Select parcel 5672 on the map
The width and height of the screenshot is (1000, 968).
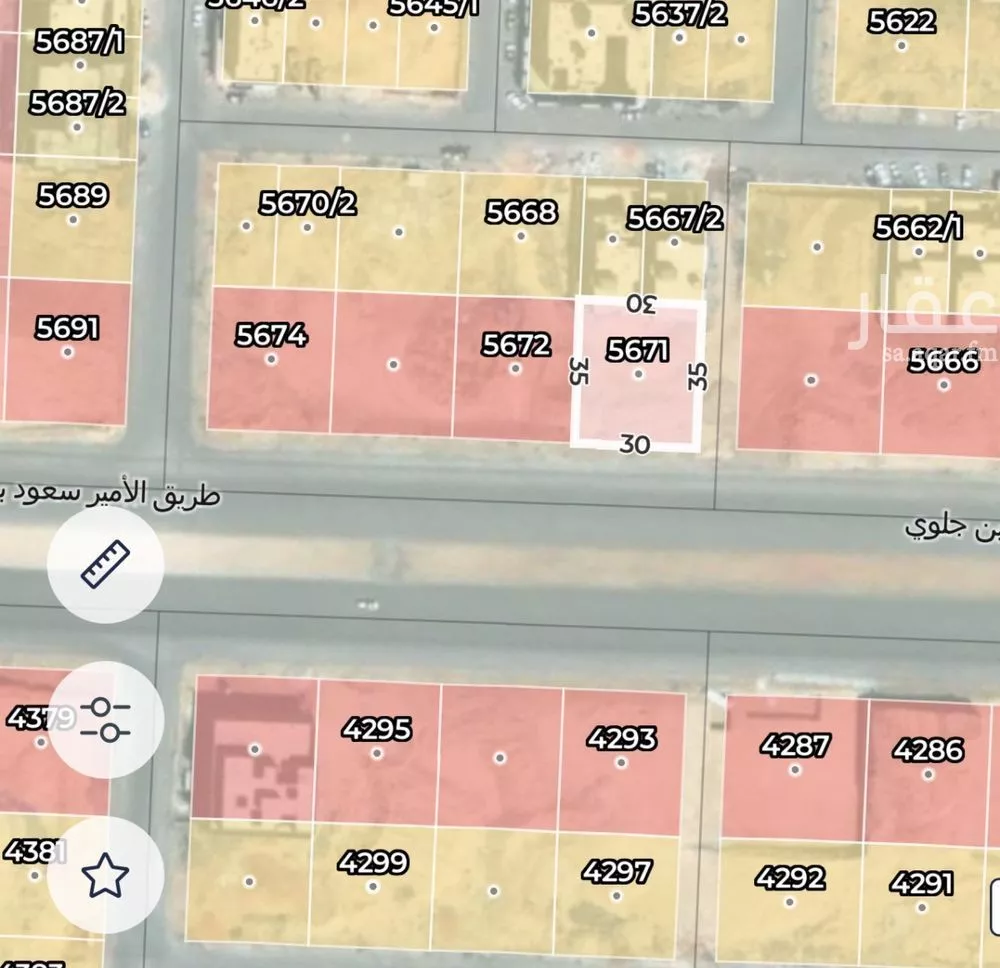[515, 367]
